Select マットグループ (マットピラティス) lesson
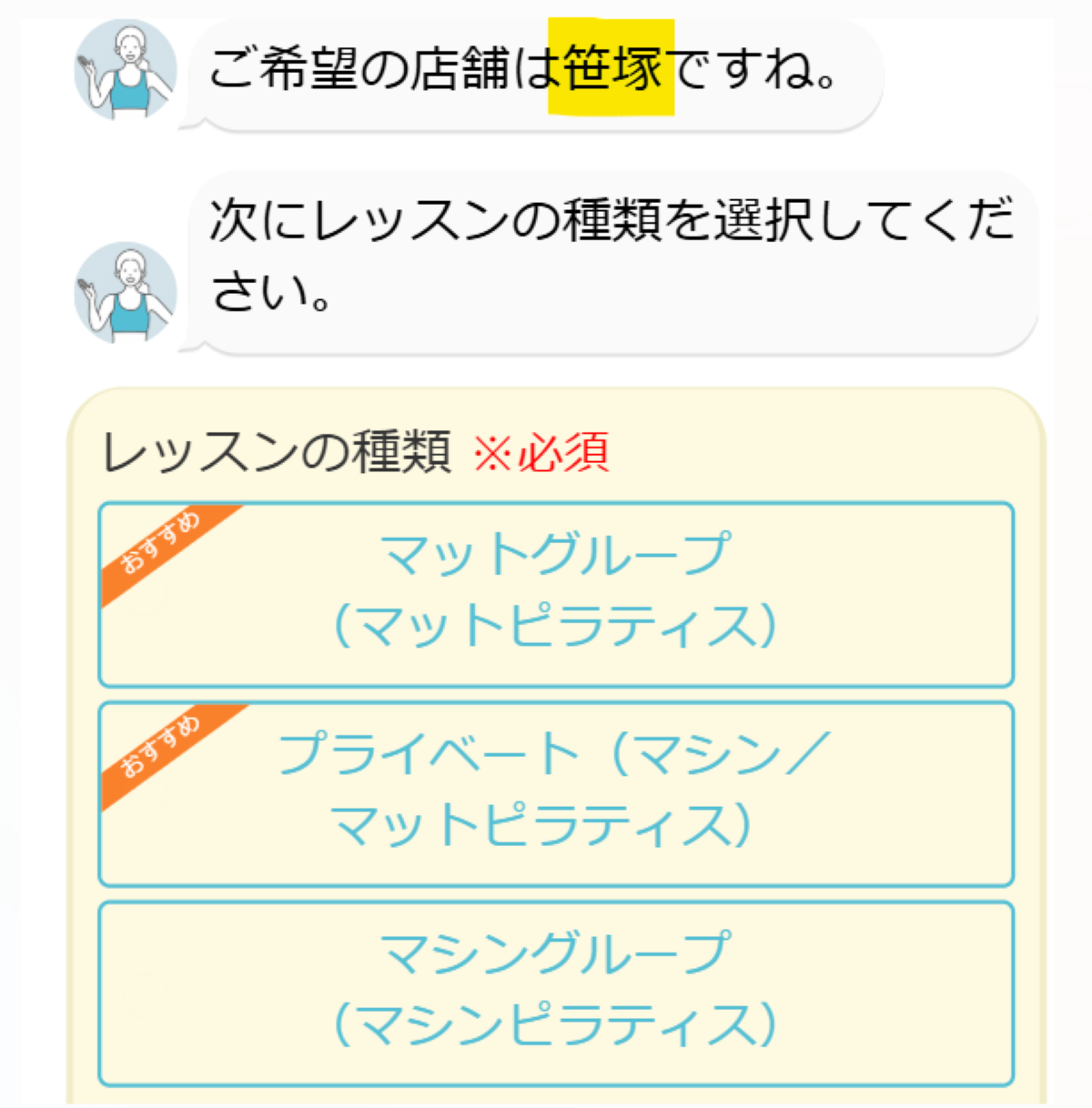The width and height of the screenshot is (1092, 1108). click(555, 594)
